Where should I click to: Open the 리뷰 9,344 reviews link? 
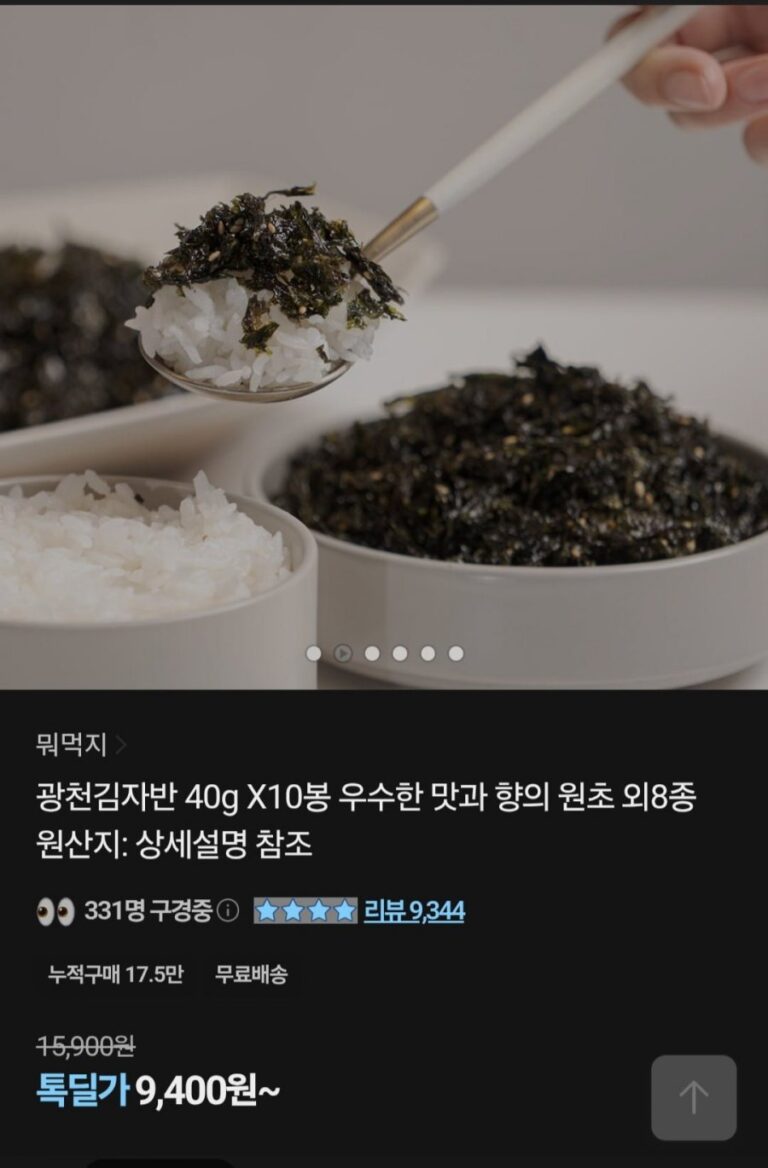point(413,911)
